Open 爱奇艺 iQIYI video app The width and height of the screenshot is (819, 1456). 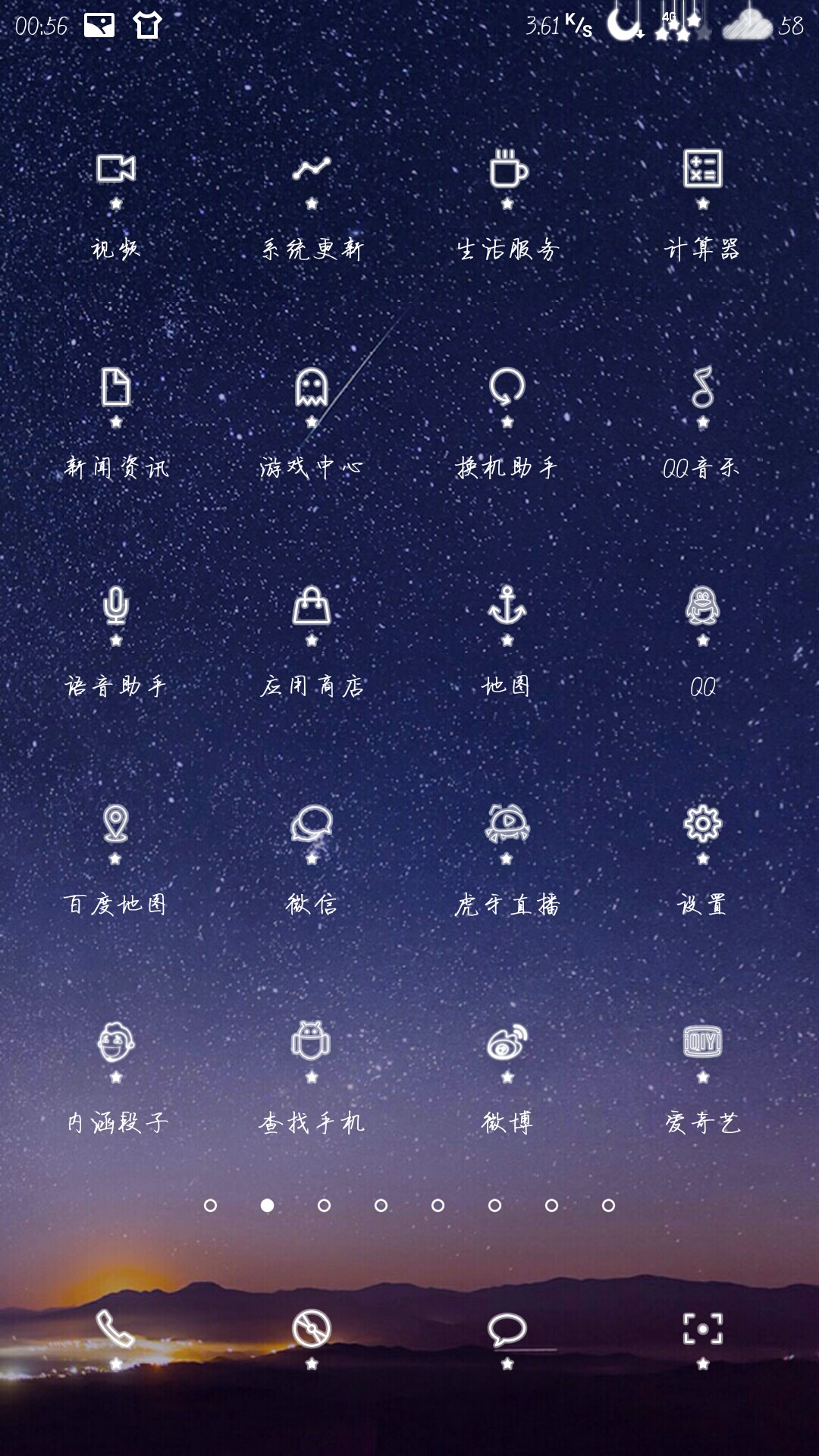pyautogui.click(x=703, y=1043)
